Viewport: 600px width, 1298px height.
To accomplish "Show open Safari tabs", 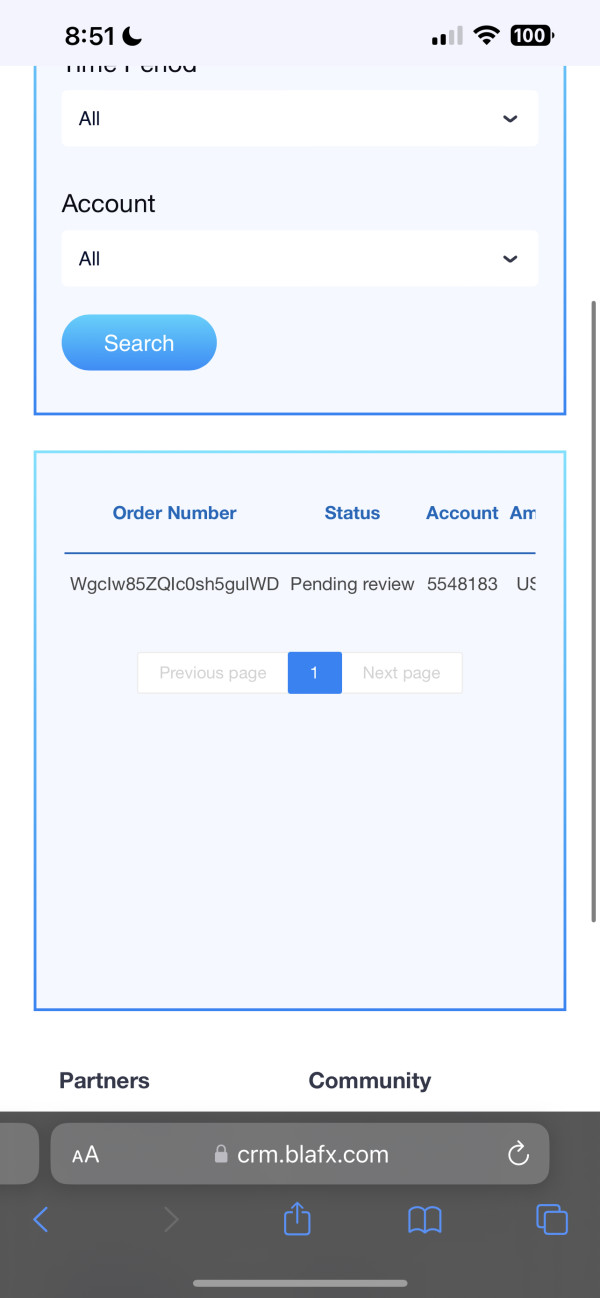I will (552, 1219).
